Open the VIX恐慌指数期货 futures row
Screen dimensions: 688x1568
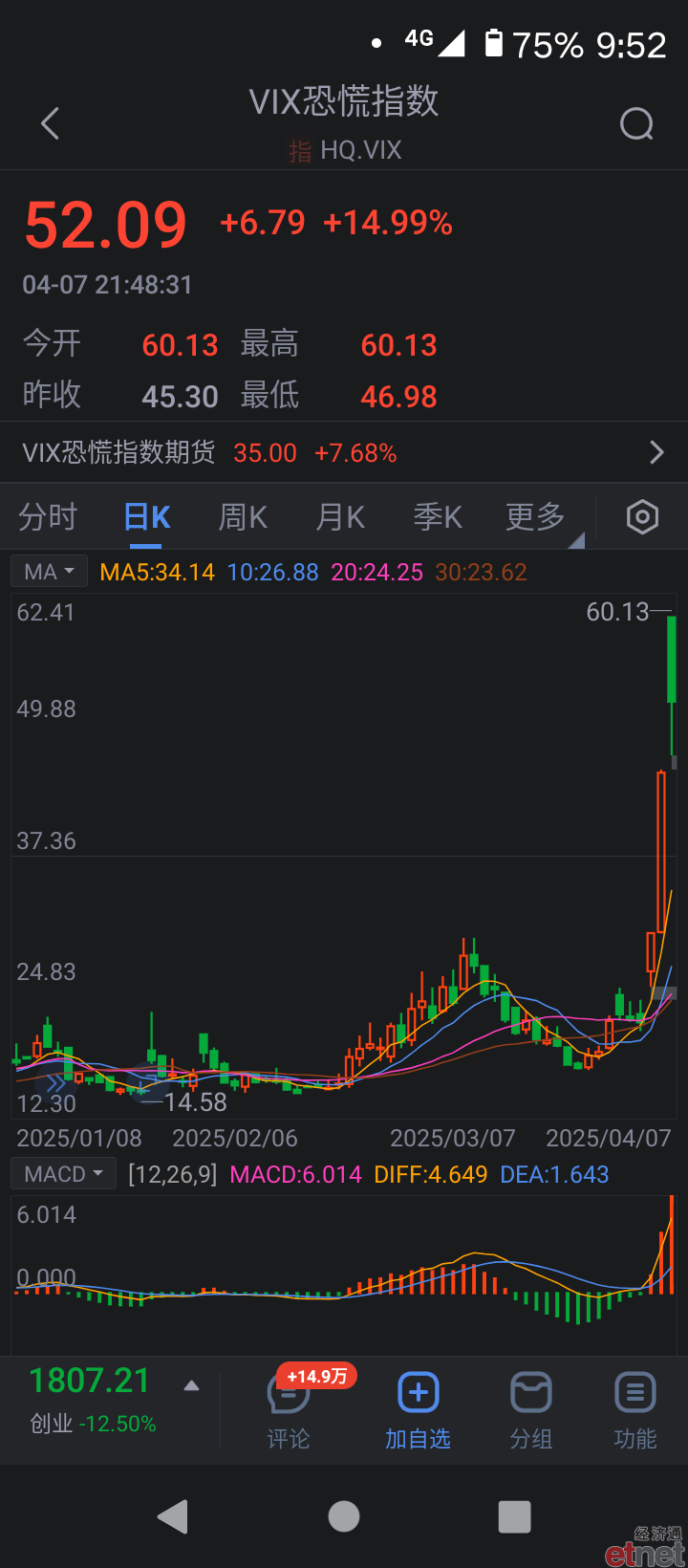tap(344, 452)
